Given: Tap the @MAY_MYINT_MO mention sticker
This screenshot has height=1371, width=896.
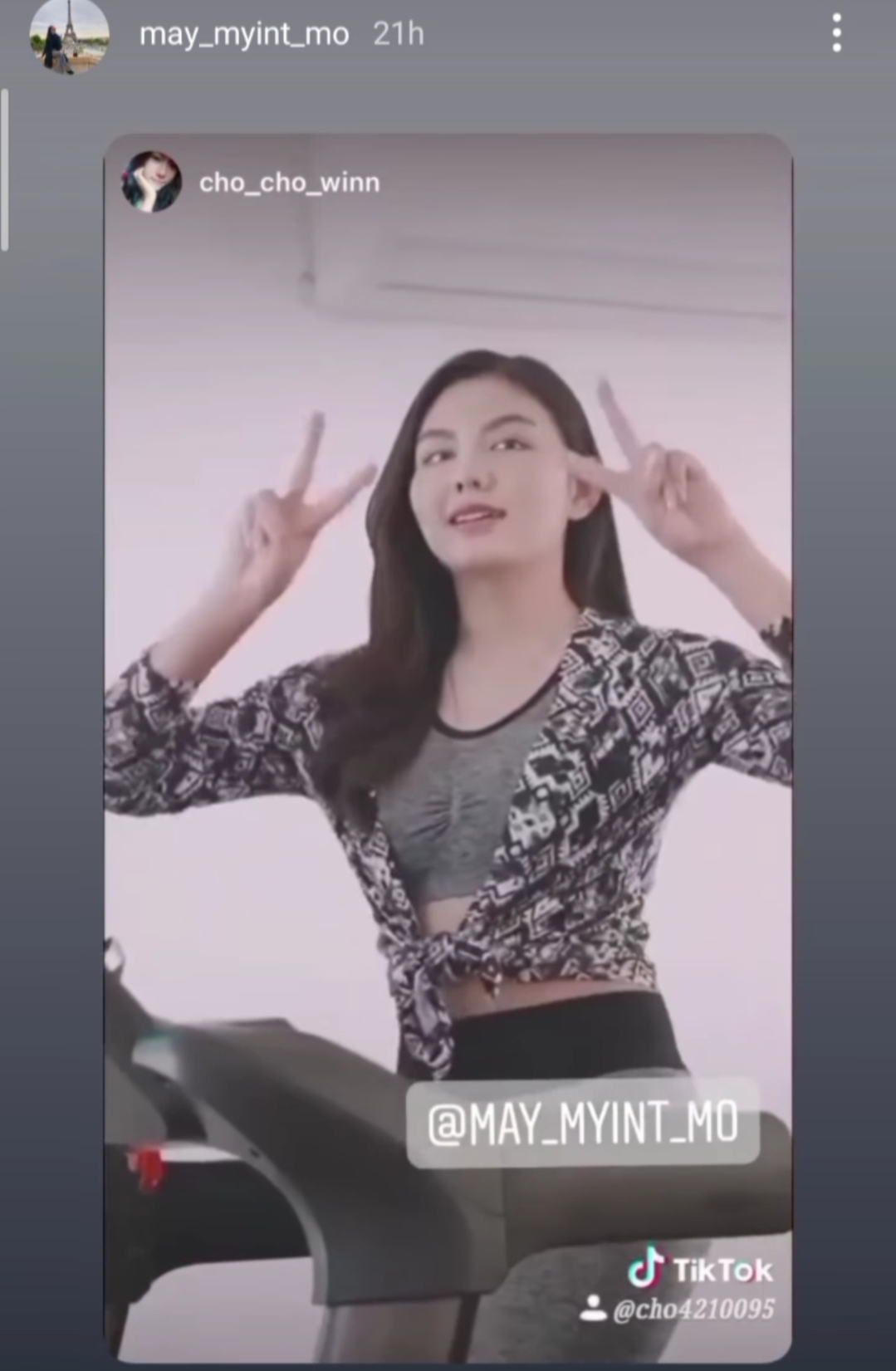Looking at the screenshot, I should pos(582,1123).
